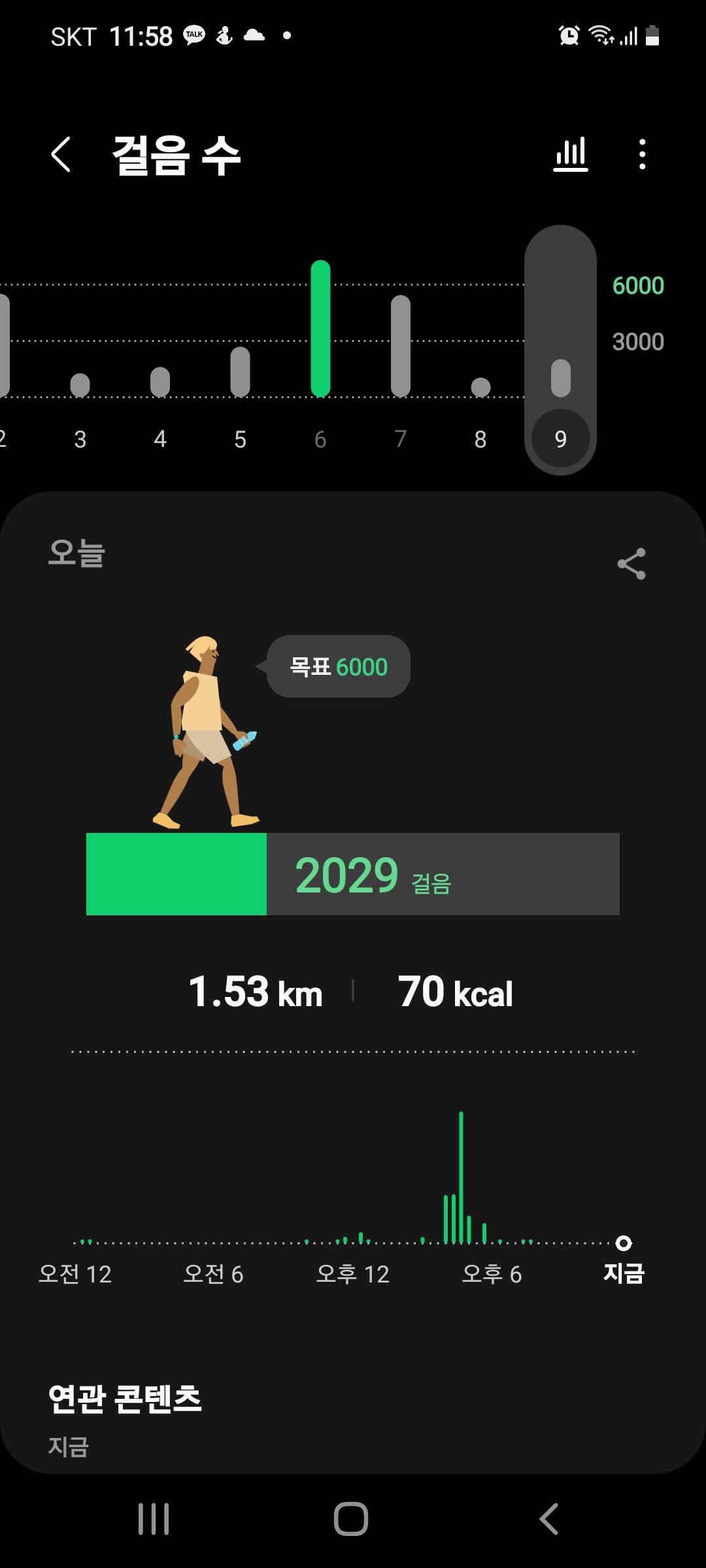Viewport: 706px width, 1568px height.
Task: Open the three-dot overflow menu
Action: pos(643,155)
